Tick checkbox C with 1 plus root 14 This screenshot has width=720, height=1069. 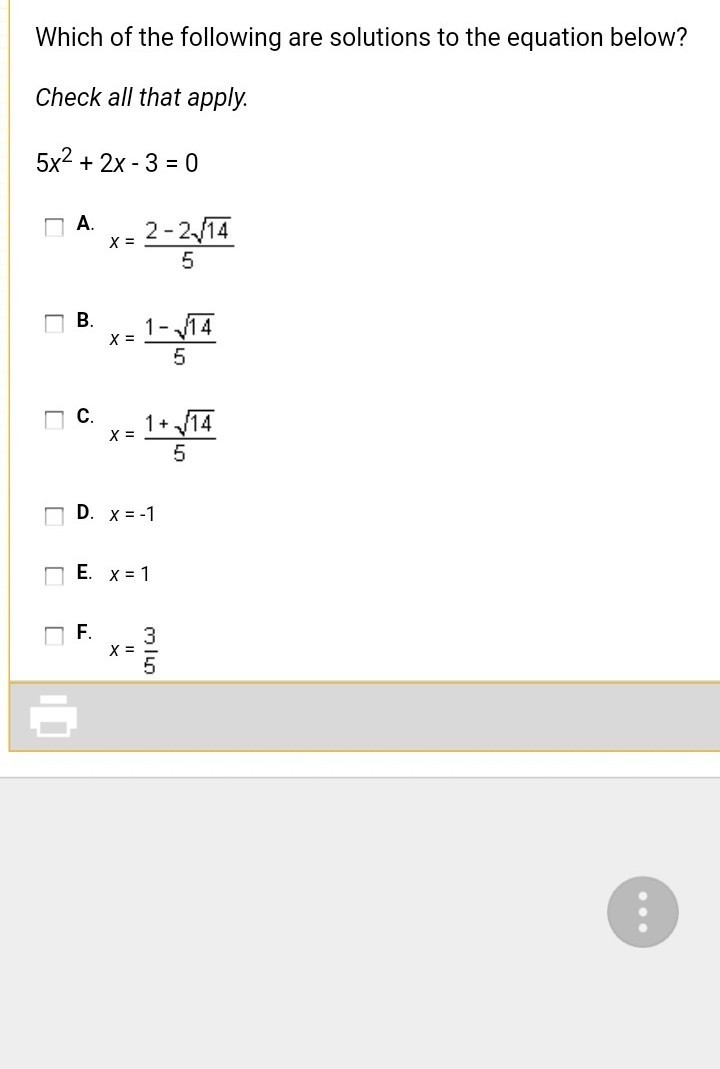[55, 420]
